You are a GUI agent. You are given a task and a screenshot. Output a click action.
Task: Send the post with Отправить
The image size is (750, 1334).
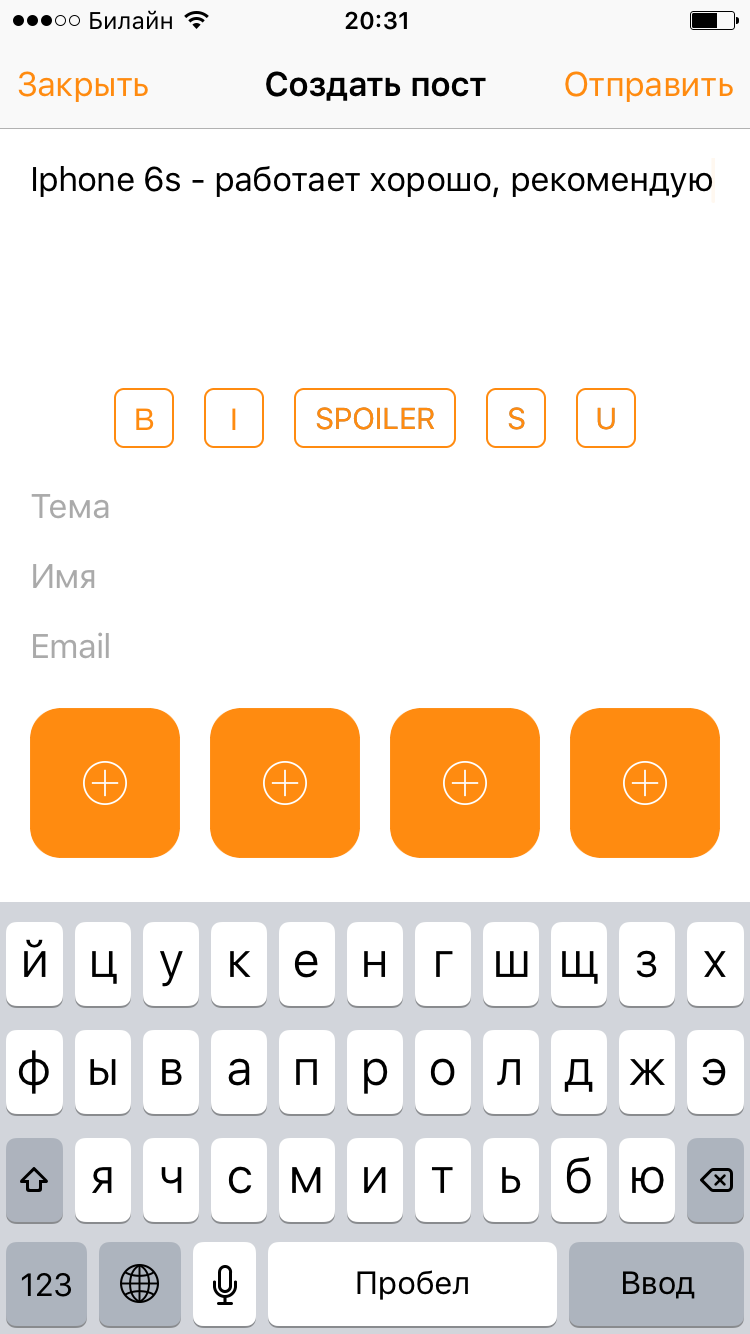648,85
